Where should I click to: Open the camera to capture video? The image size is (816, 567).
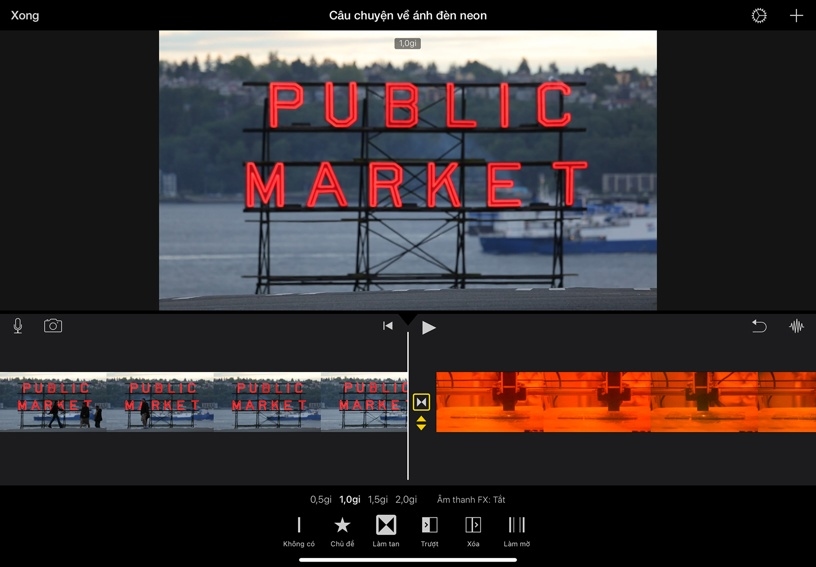[53, 326]
